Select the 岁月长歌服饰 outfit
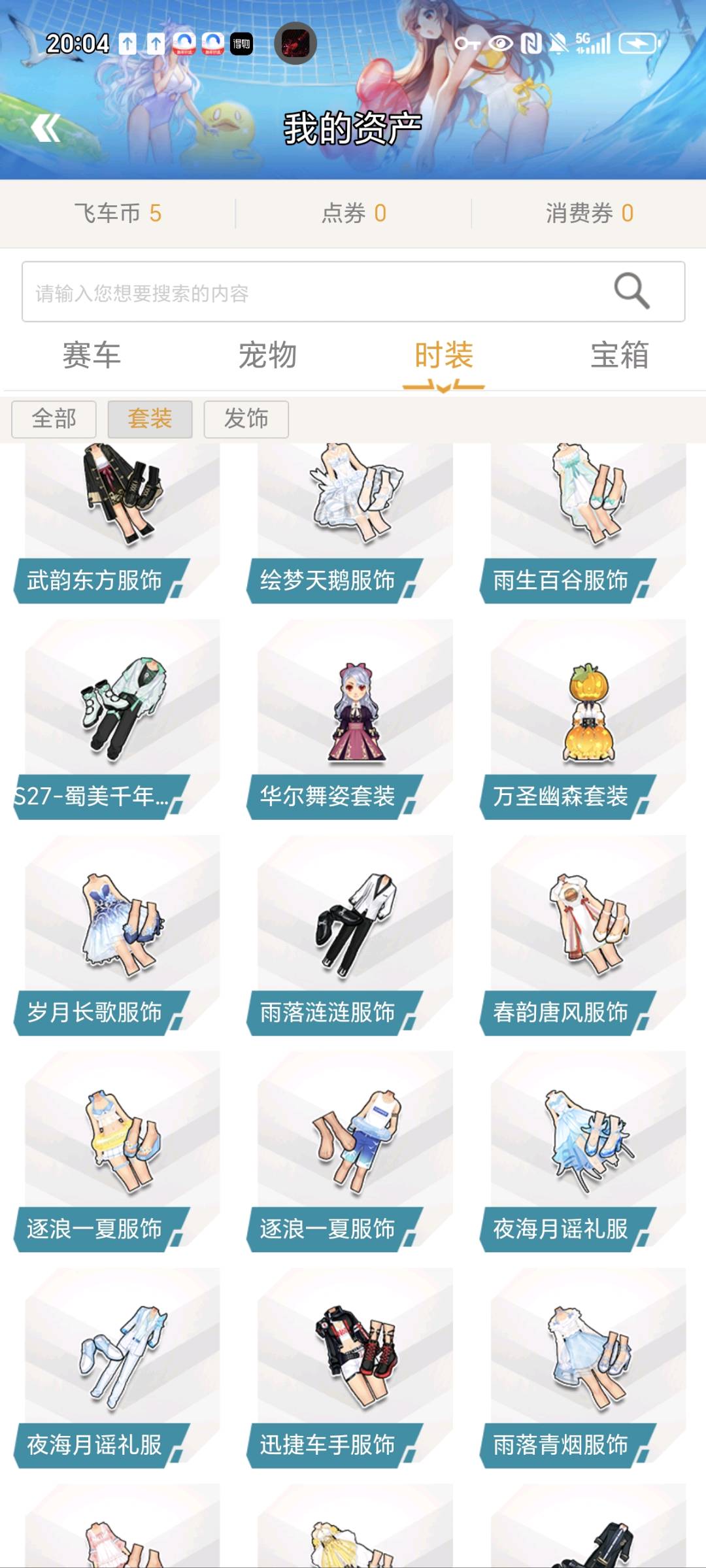Screen dimensions: 706x1568 (118, 935)
